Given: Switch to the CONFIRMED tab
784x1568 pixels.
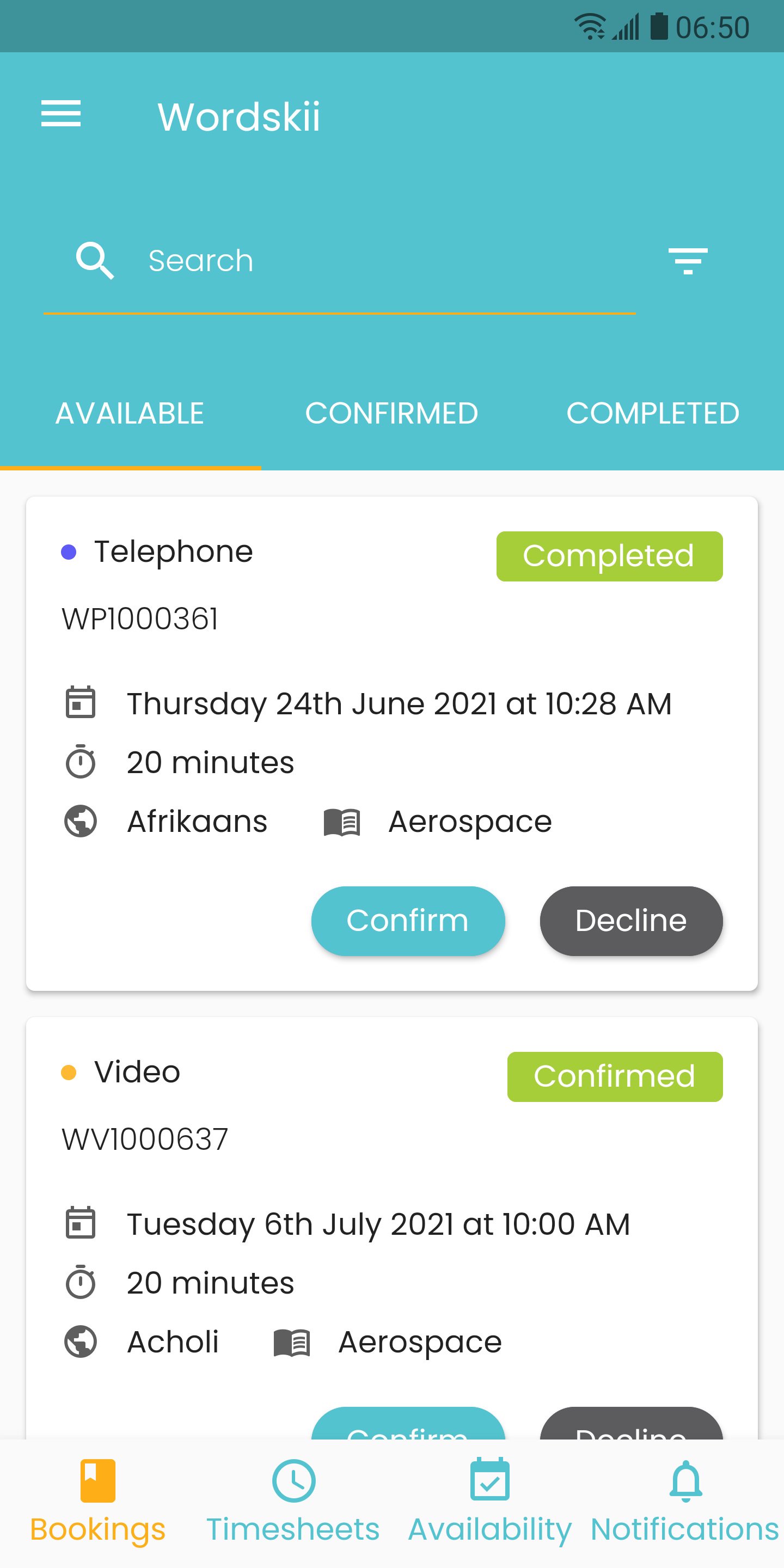Looking at the screenshot, I should pos(392,412).
